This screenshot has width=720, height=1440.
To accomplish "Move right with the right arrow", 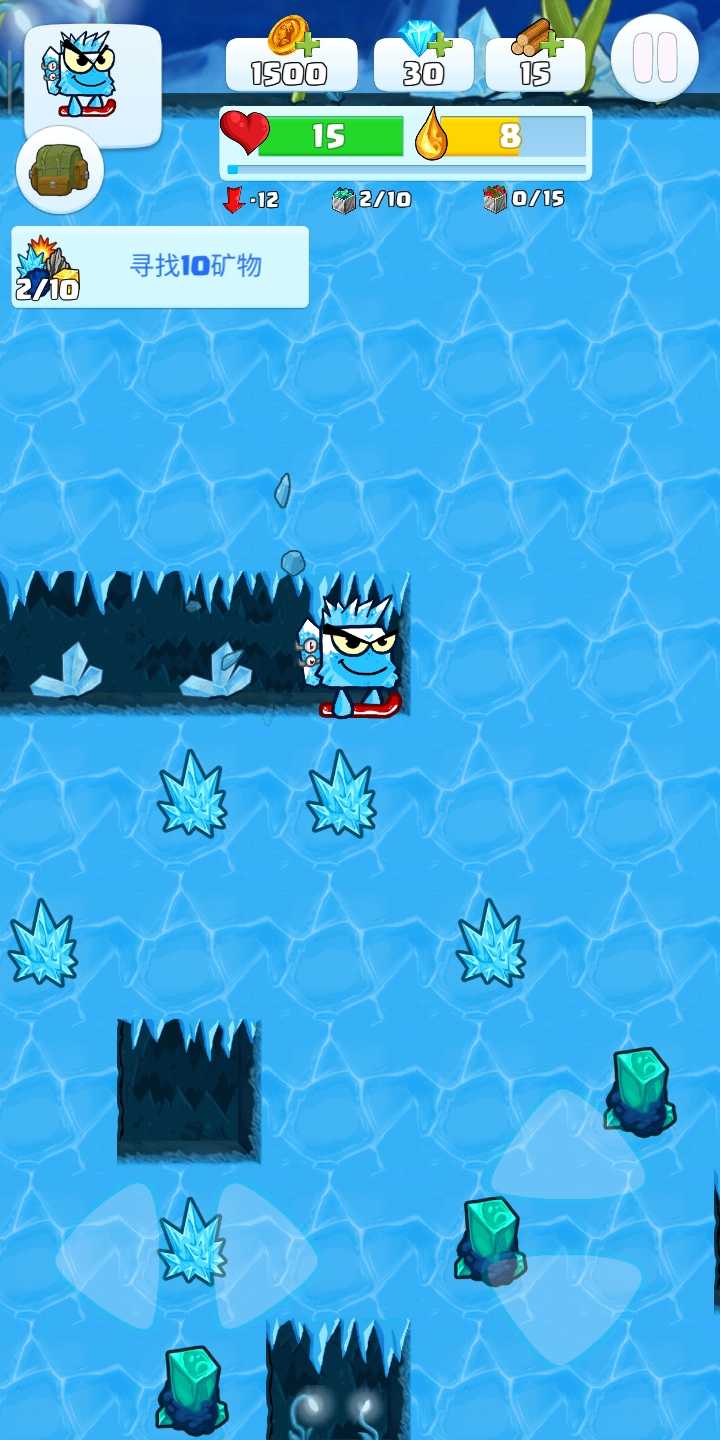I will pos(265,1255).
